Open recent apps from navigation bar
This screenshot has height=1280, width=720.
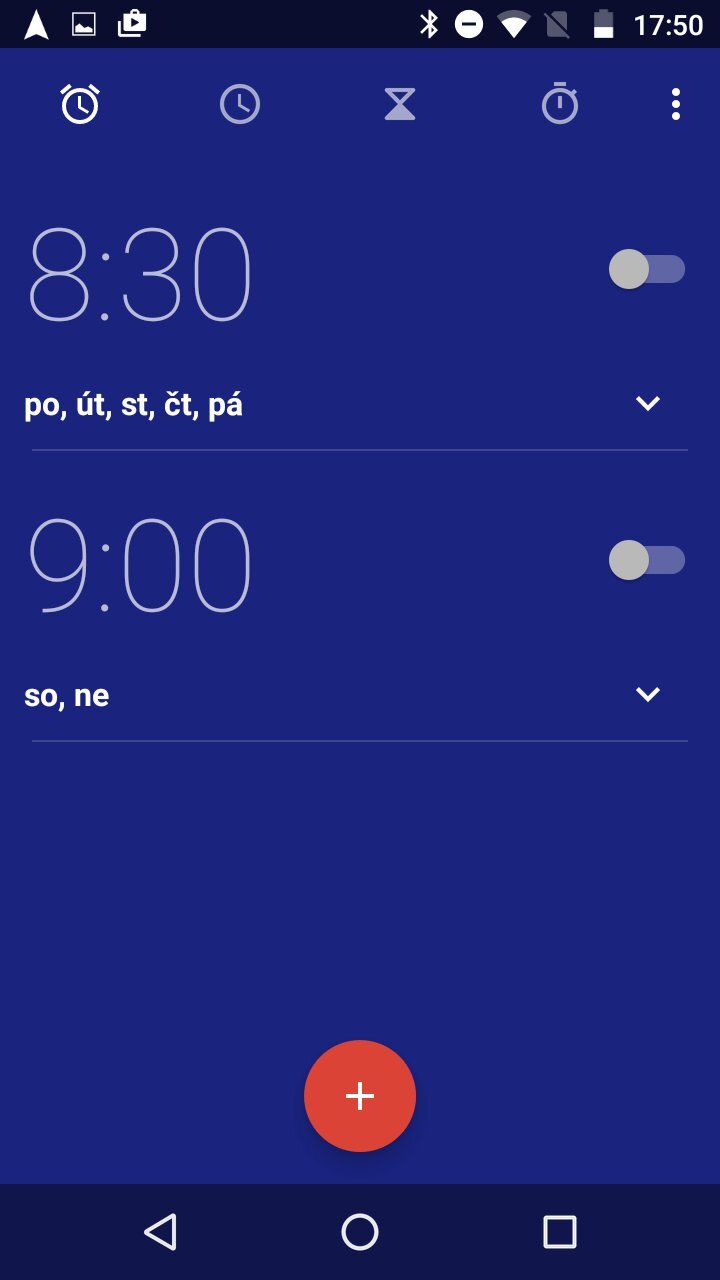pos(560,1232)
